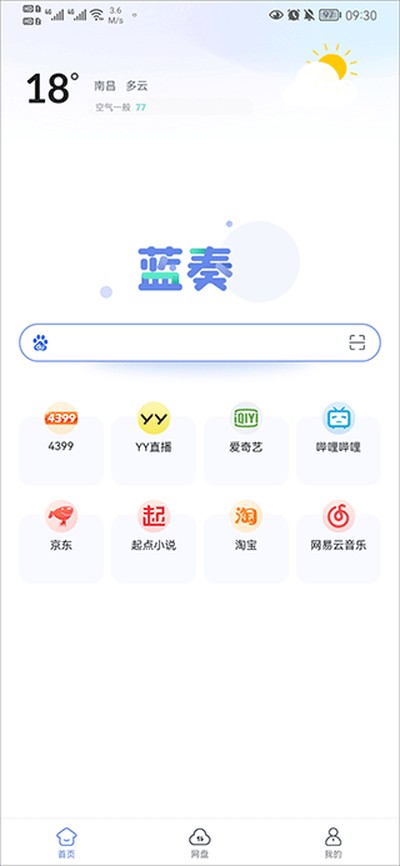Image resolution: width=400 pixels, height=866 pixels.
Task: Switch to the 网盘 tab
Action: 200,843
